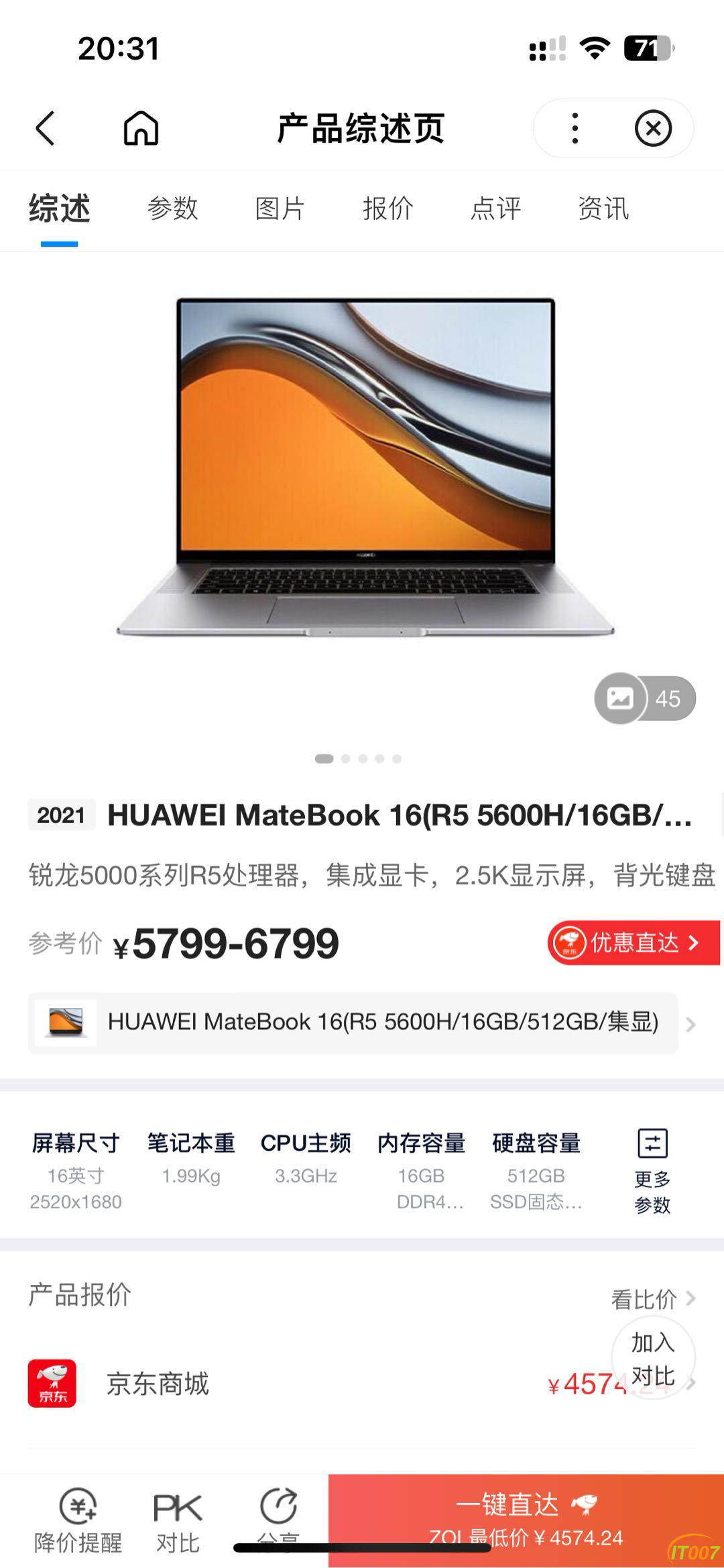Open the three-dot overflow menu

[x=575, y=128]
